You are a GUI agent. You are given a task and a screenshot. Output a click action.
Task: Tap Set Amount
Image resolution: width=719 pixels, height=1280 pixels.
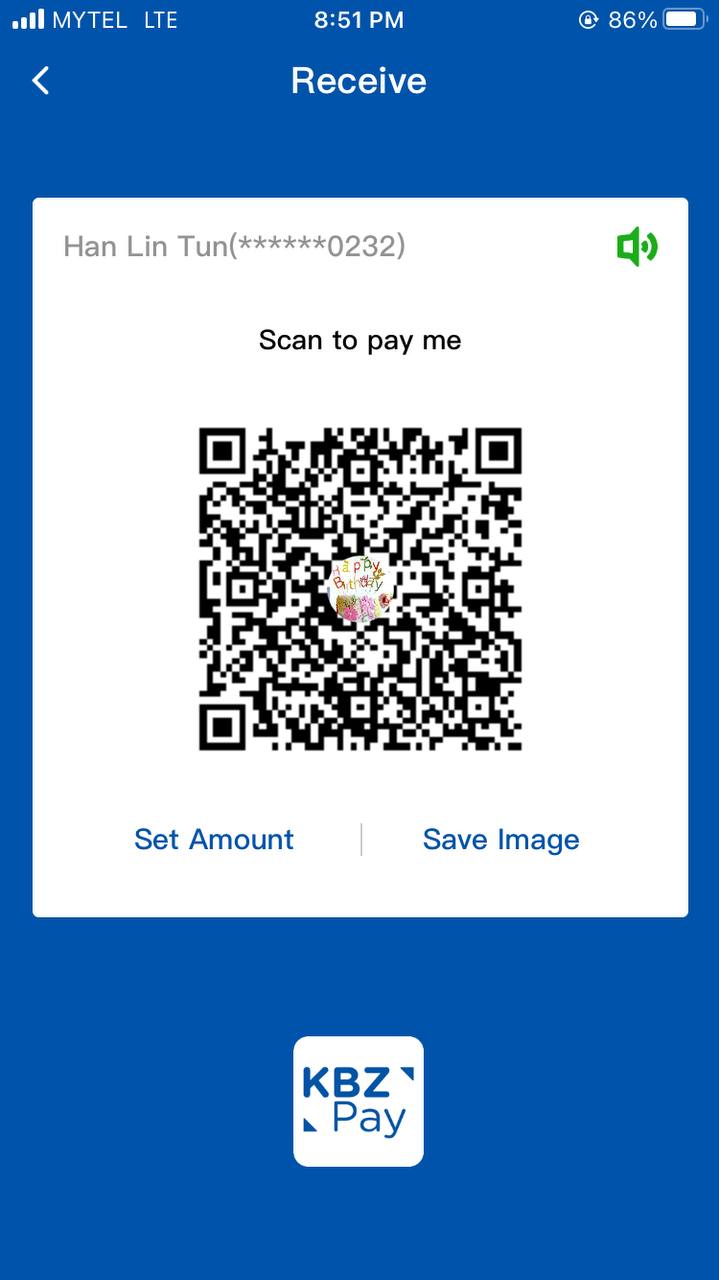click(x=214, y=839)
